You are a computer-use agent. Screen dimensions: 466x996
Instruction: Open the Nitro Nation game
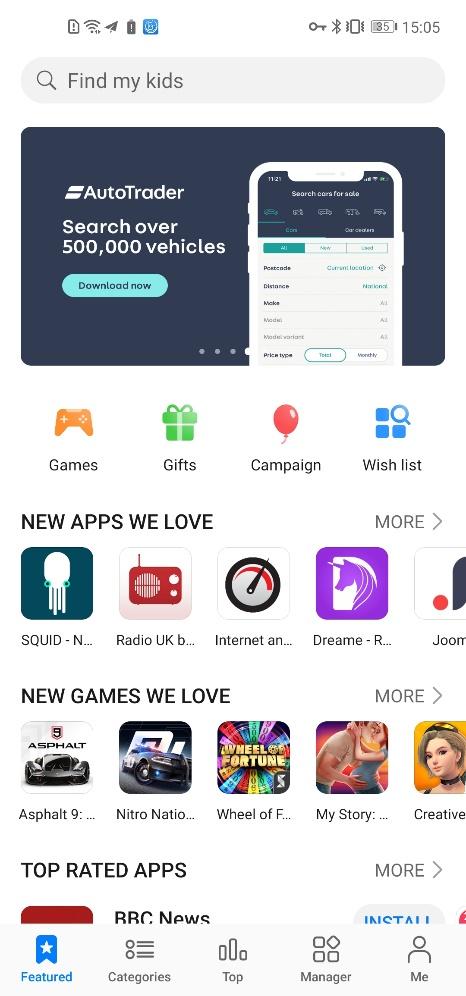(156, 771)
